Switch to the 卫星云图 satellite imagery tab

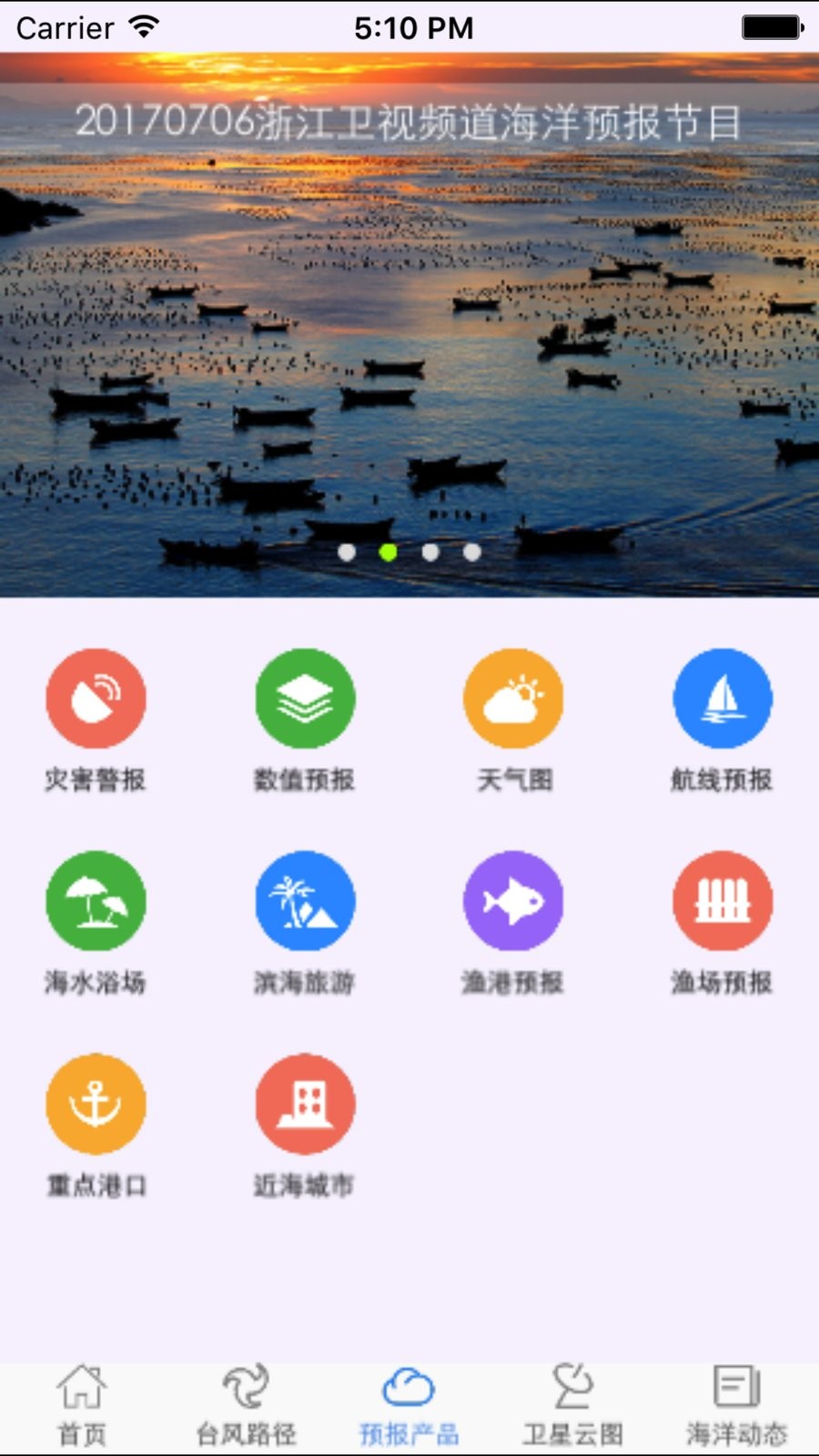point(573,1407)
